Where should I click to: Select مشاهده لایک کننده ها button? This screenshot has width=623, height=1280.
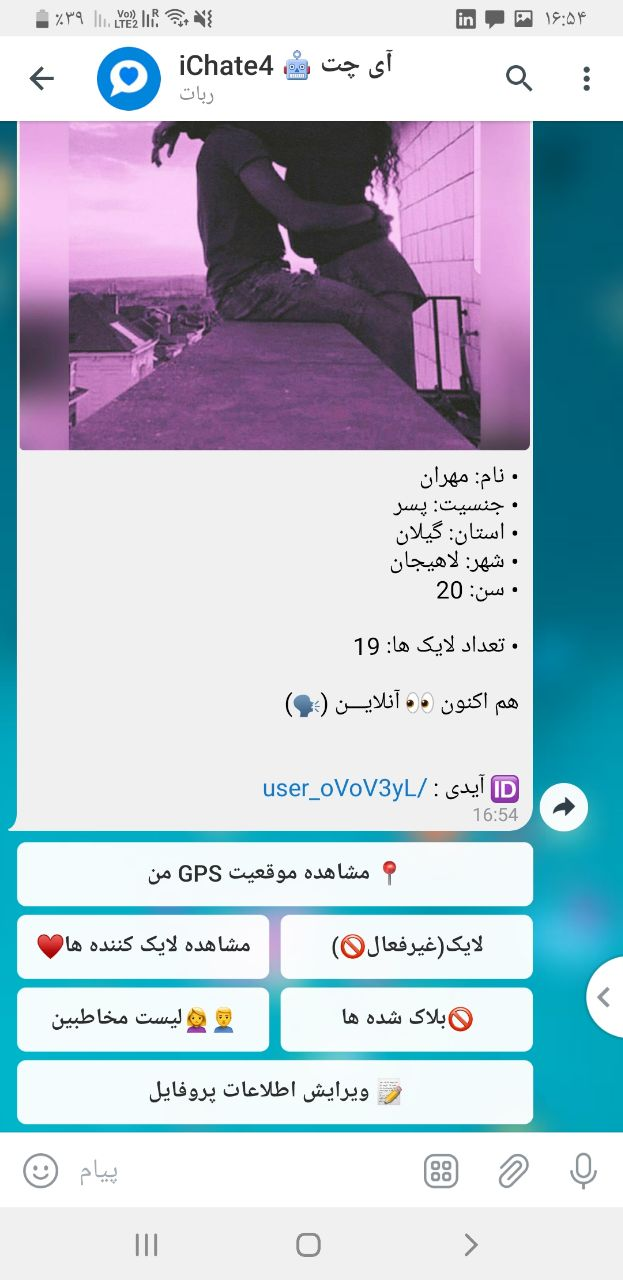coord(143,946)
